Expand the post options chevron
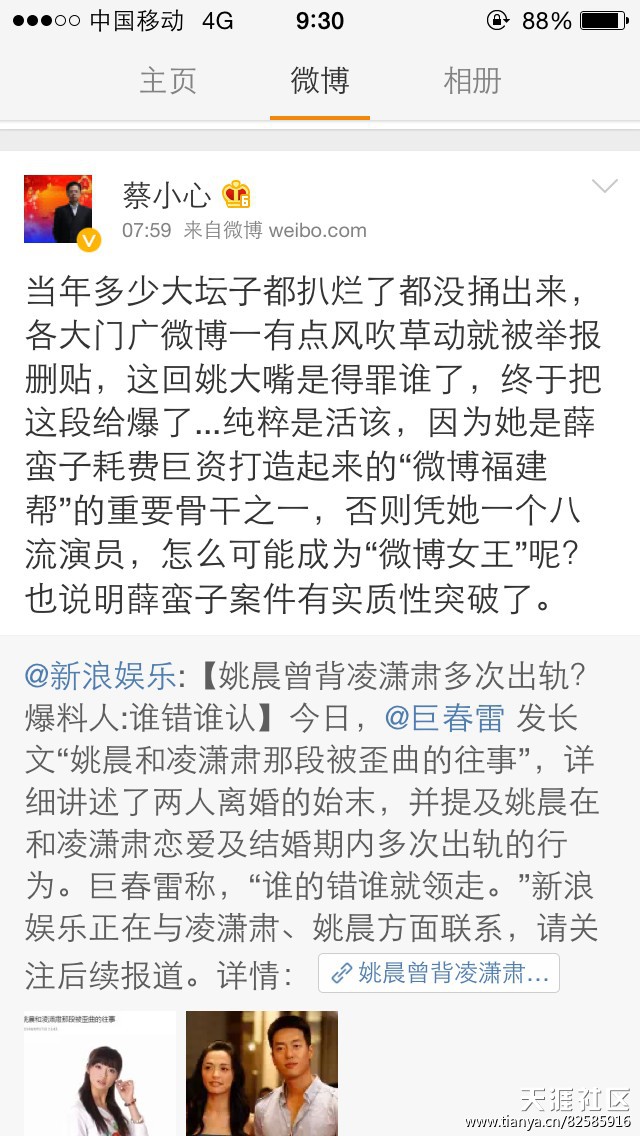Image resolution: width=640 pixels, height=1136 pixels. 605,186
